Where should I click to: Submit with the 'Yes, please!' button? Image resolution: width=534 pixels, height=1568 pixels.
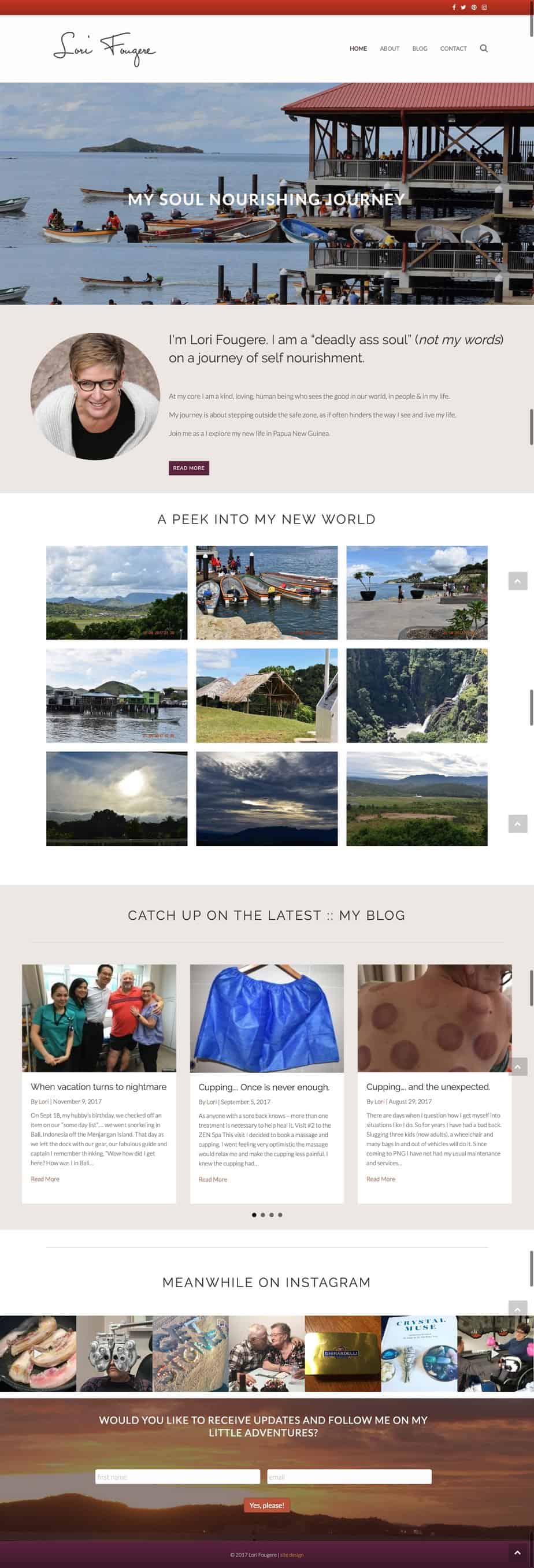(266, 1505)
